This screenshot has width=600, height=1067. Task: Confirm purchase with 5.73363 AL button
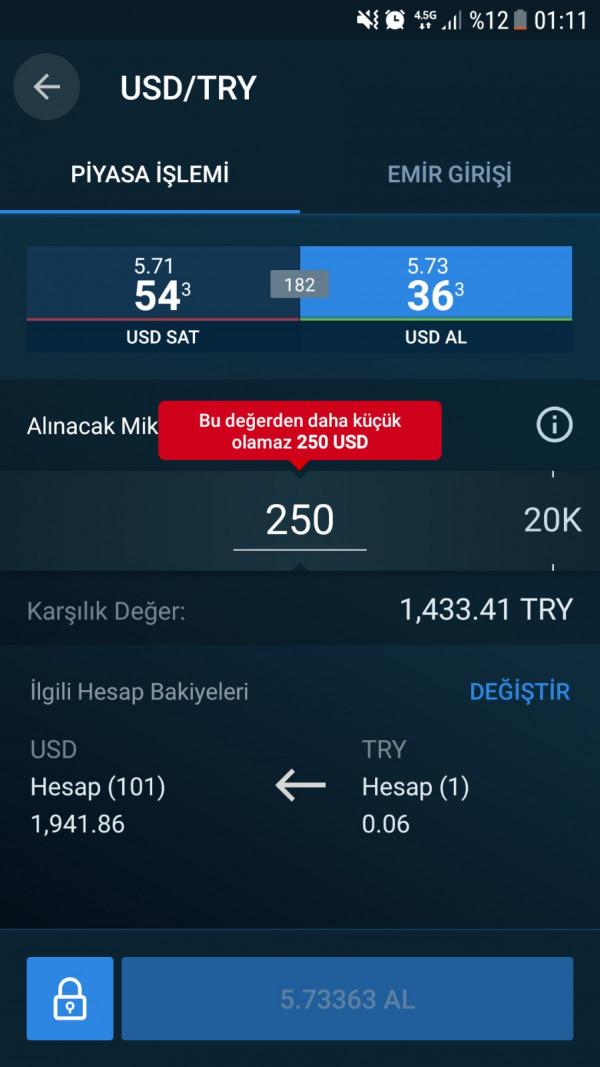[x=348, y=998]
